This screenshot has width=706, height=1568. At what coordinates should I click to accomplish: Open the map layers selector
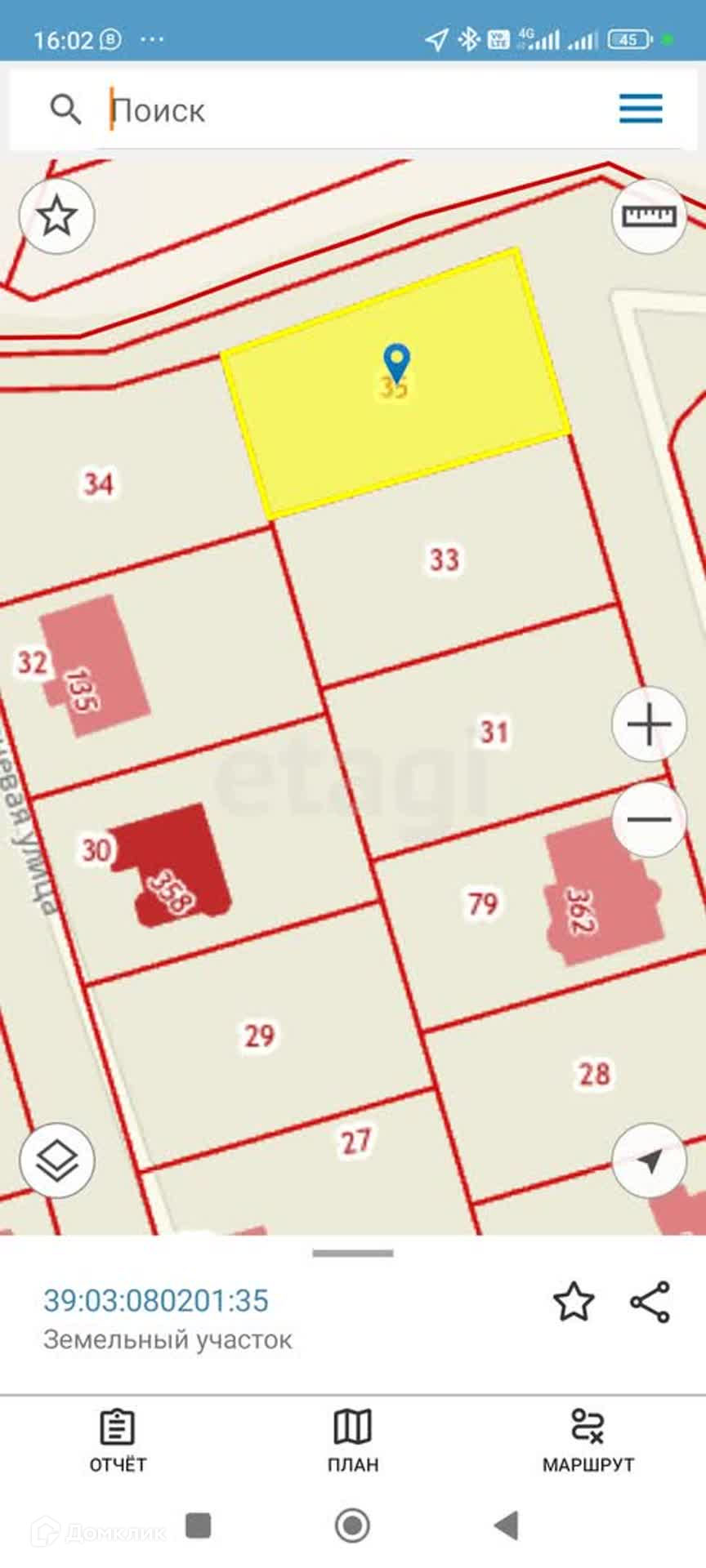(57, 1160)
